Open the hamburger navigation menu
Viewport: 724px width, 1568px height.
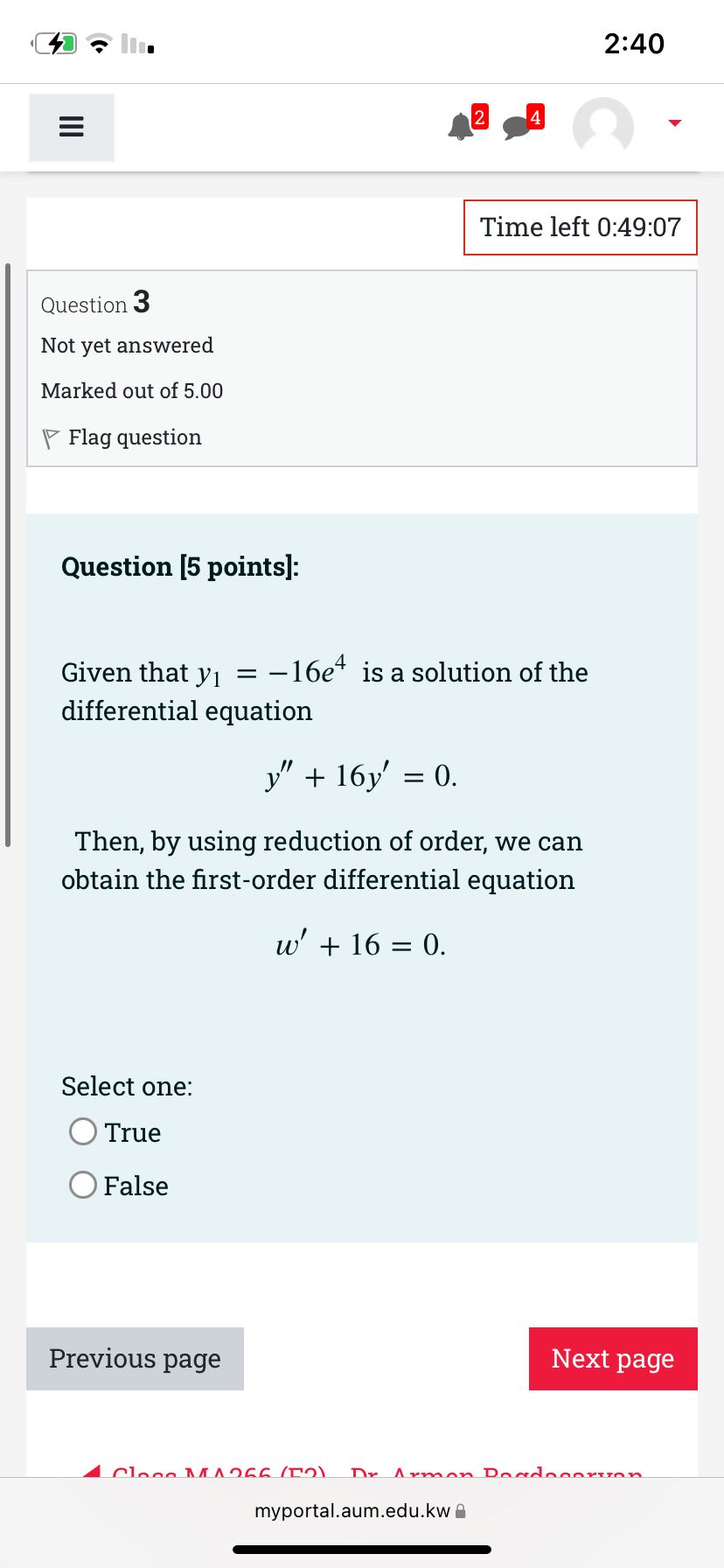[71, 126]
